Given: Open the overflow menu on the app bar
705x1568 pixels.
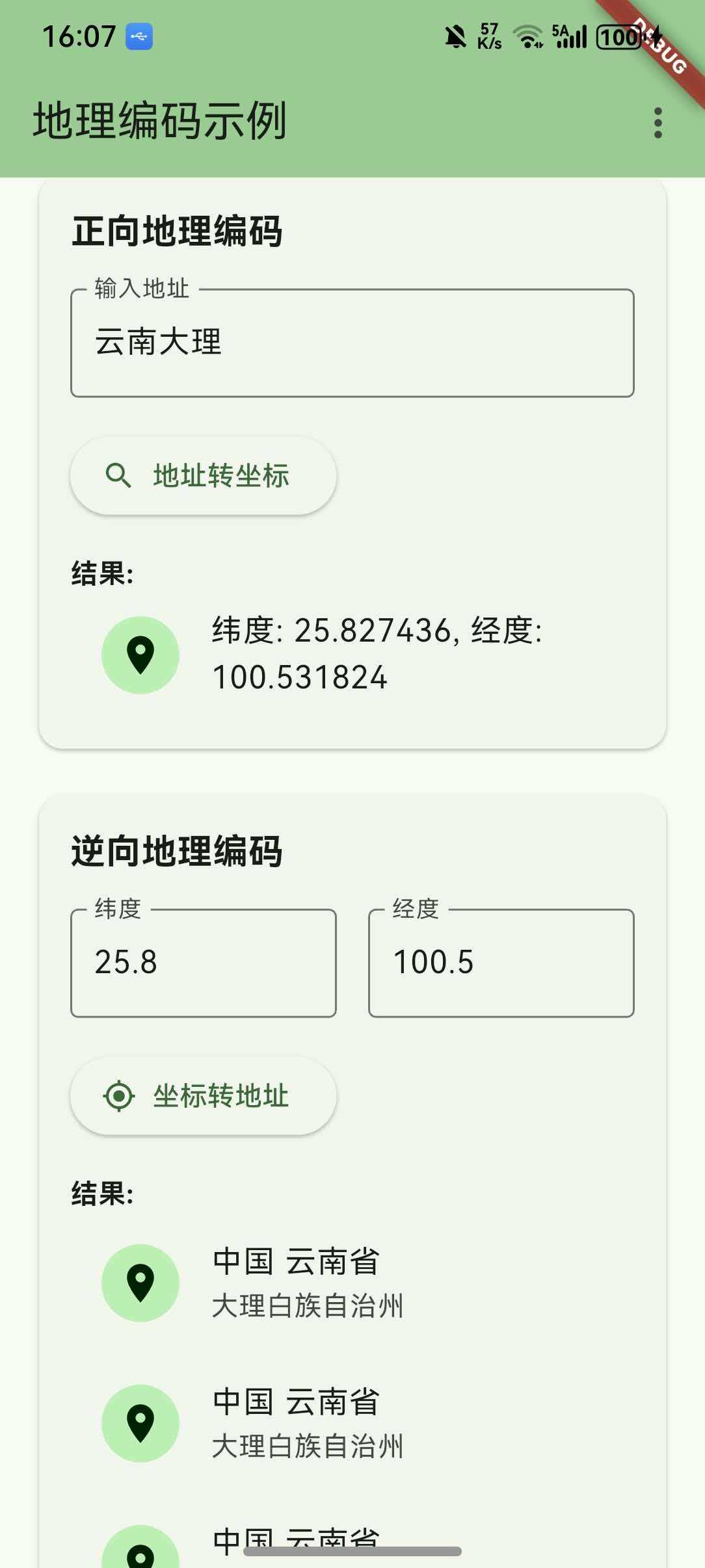Looking at the screenshot, I should coord(659,122).
